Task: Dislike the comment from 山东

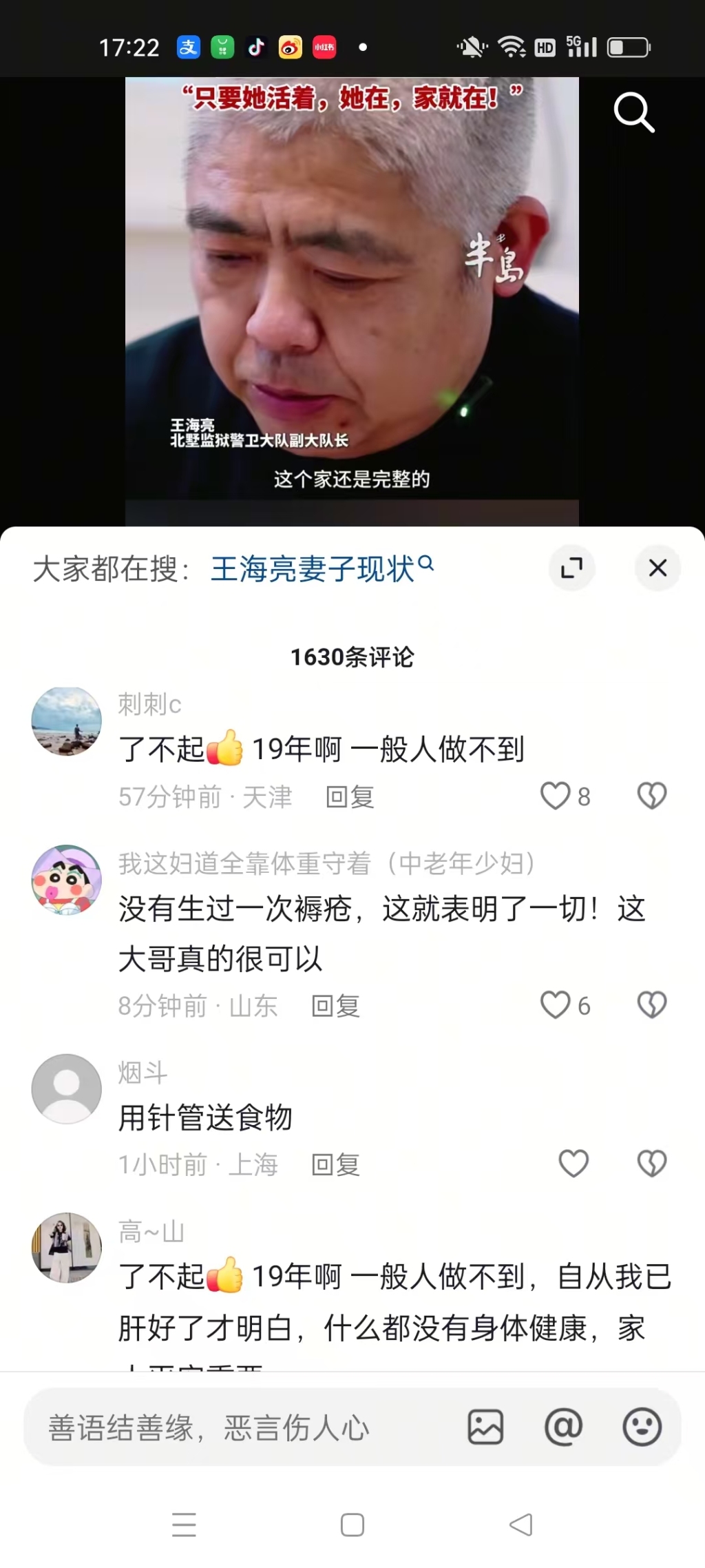Action: point(651,1005)
